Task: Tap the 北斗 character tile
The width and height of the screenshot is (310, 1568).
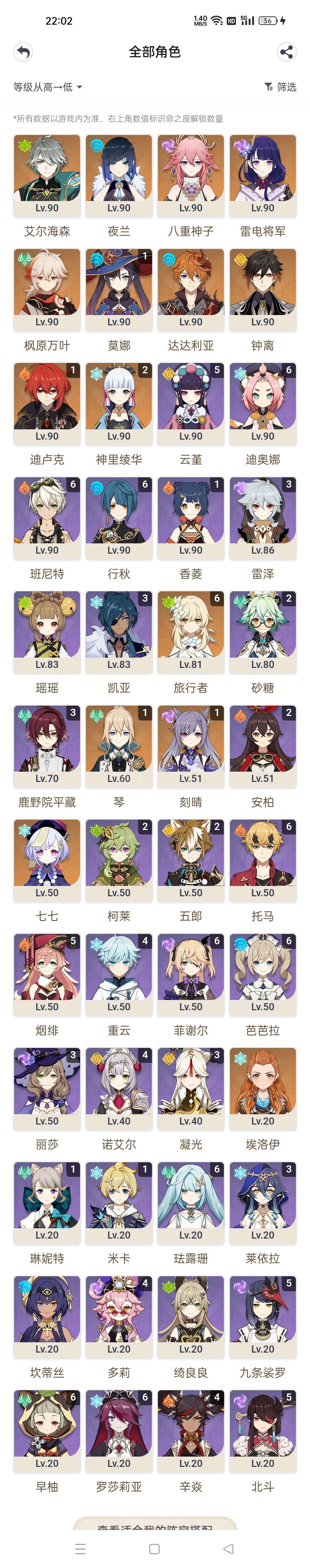Action: pyautogui.click(x=263, y=1431)
